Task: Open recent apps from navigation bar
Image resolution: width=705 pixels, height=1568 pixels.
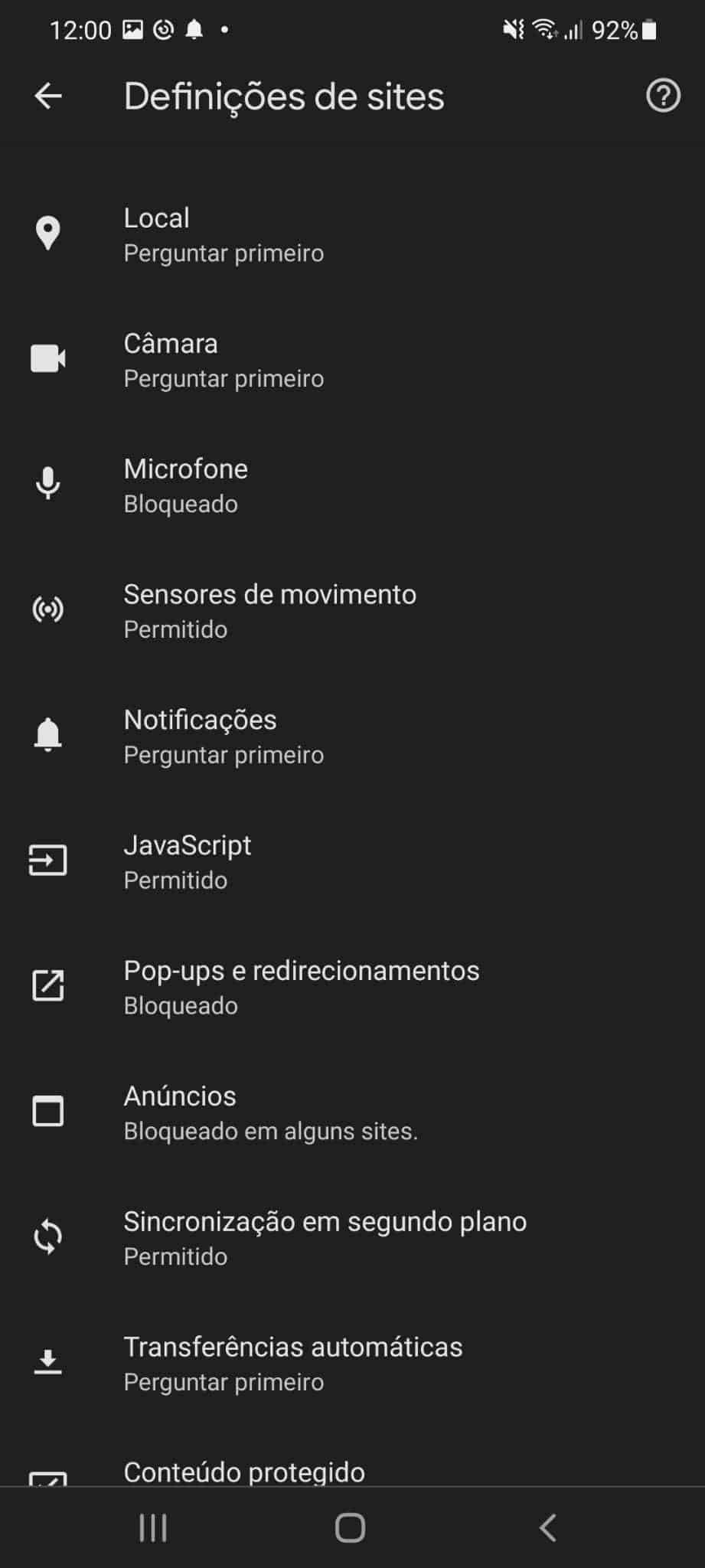Action: point(153,1528)
